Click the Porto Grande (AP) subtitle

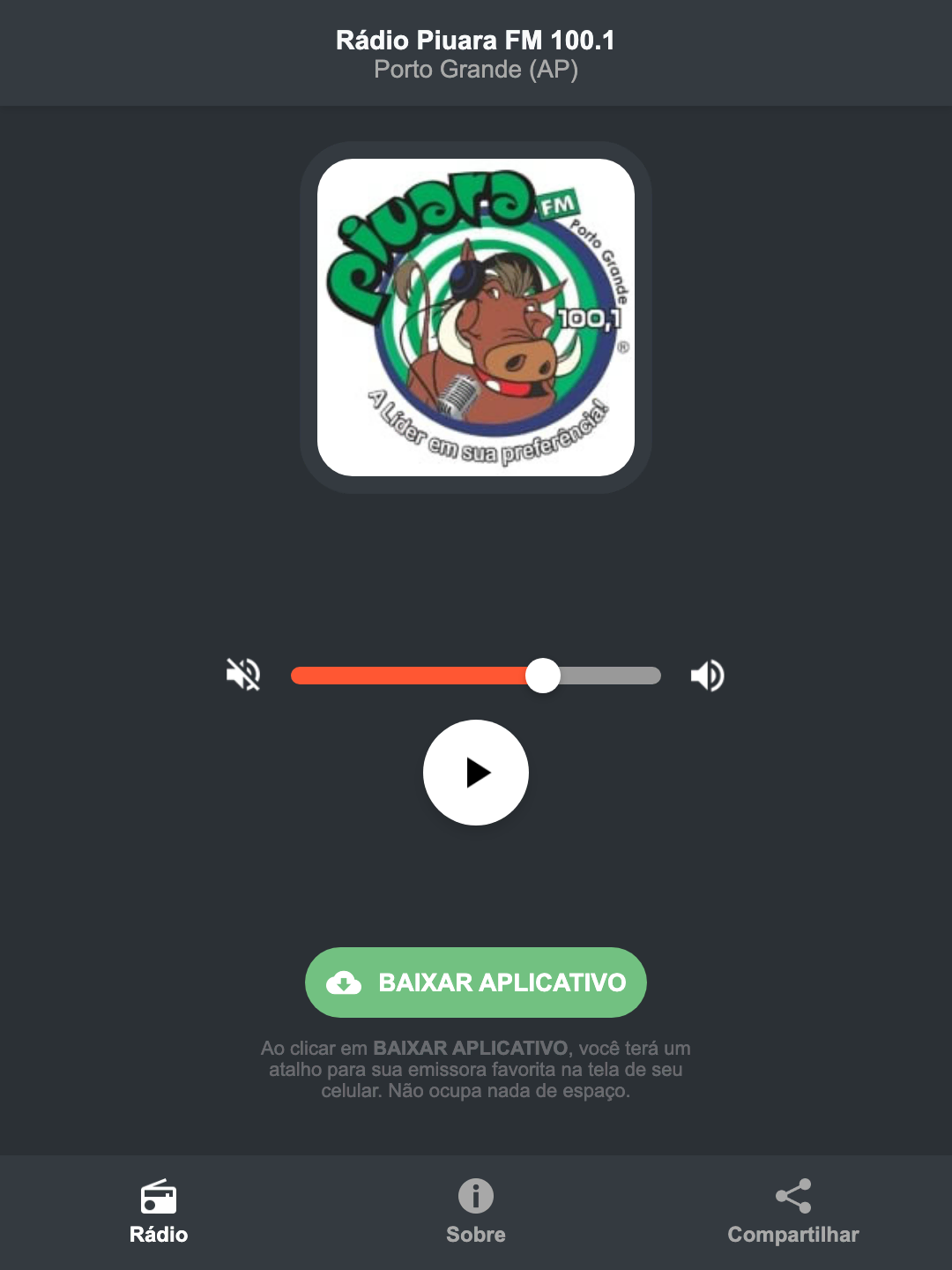(475, 70)
